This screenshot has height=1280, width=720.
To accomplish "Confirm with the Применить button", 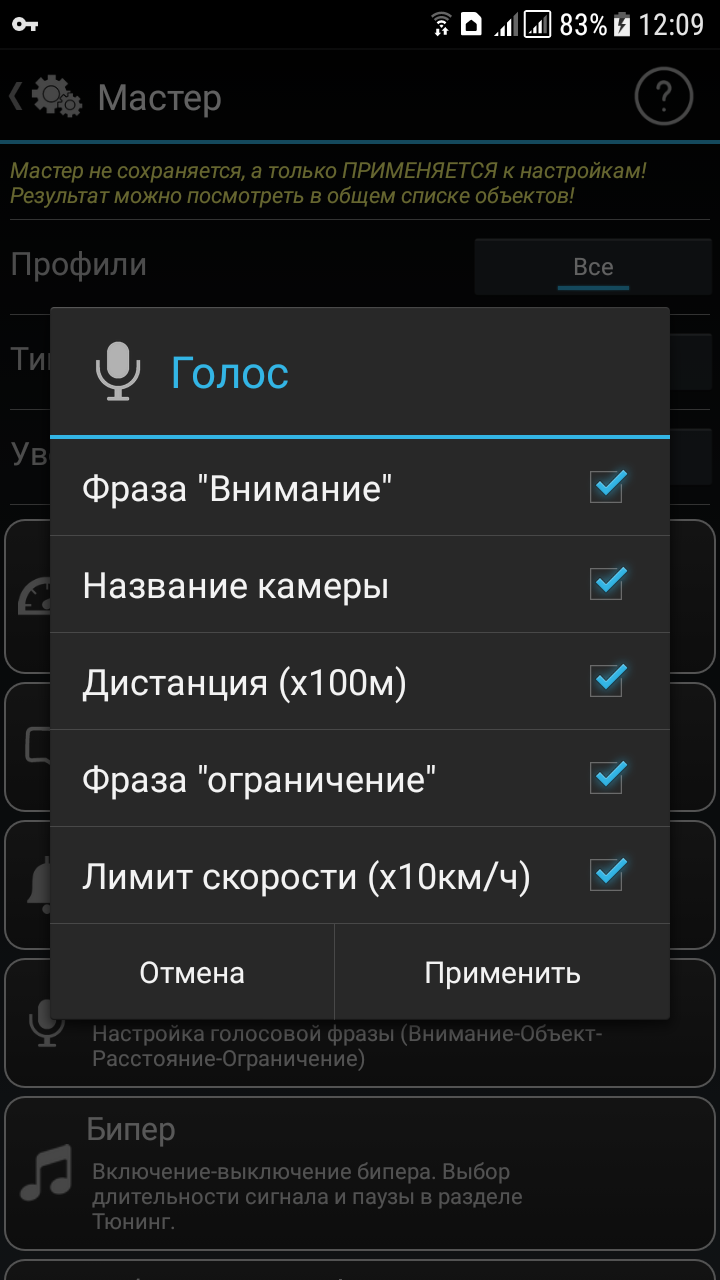I will (502, 973).
